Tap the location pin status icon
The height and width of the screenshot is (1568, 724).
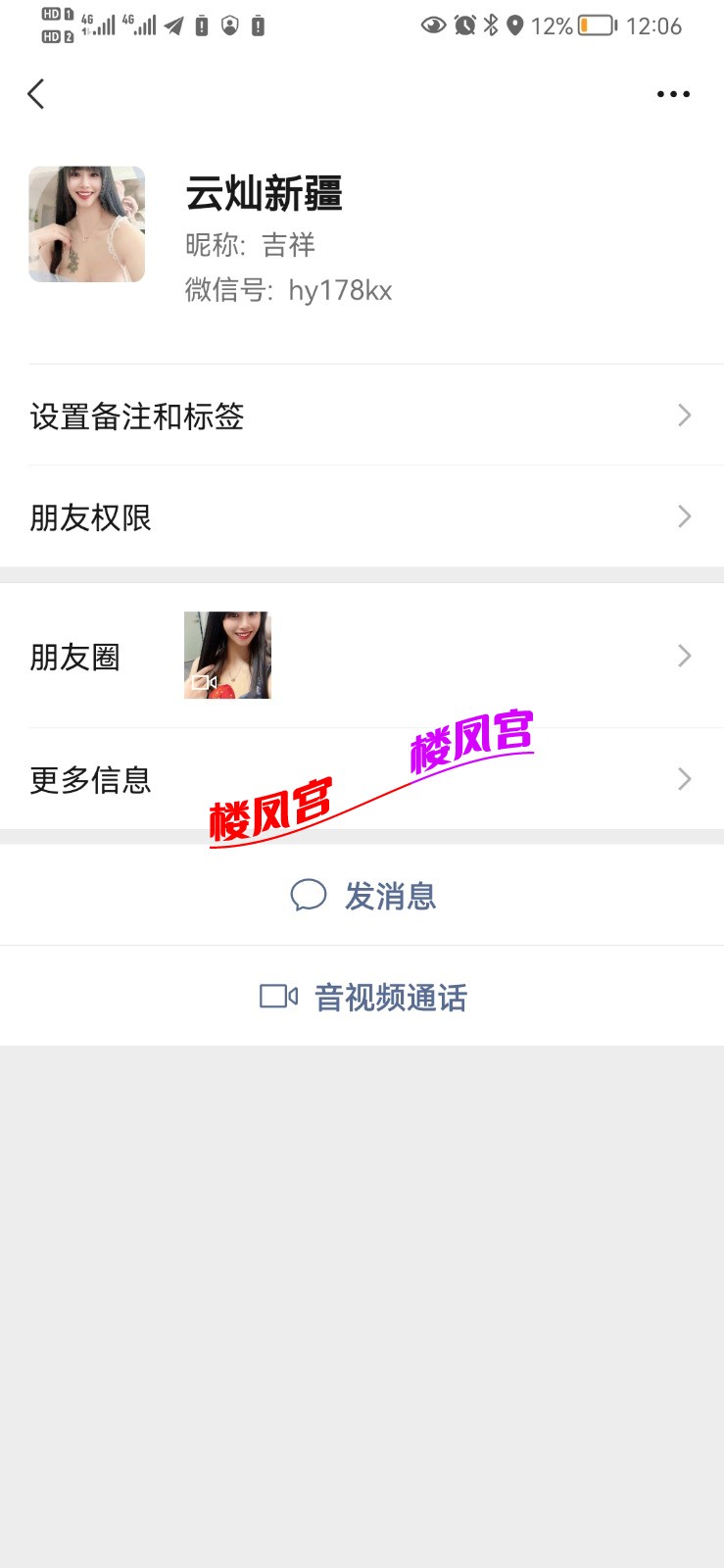tap(515, 26)
